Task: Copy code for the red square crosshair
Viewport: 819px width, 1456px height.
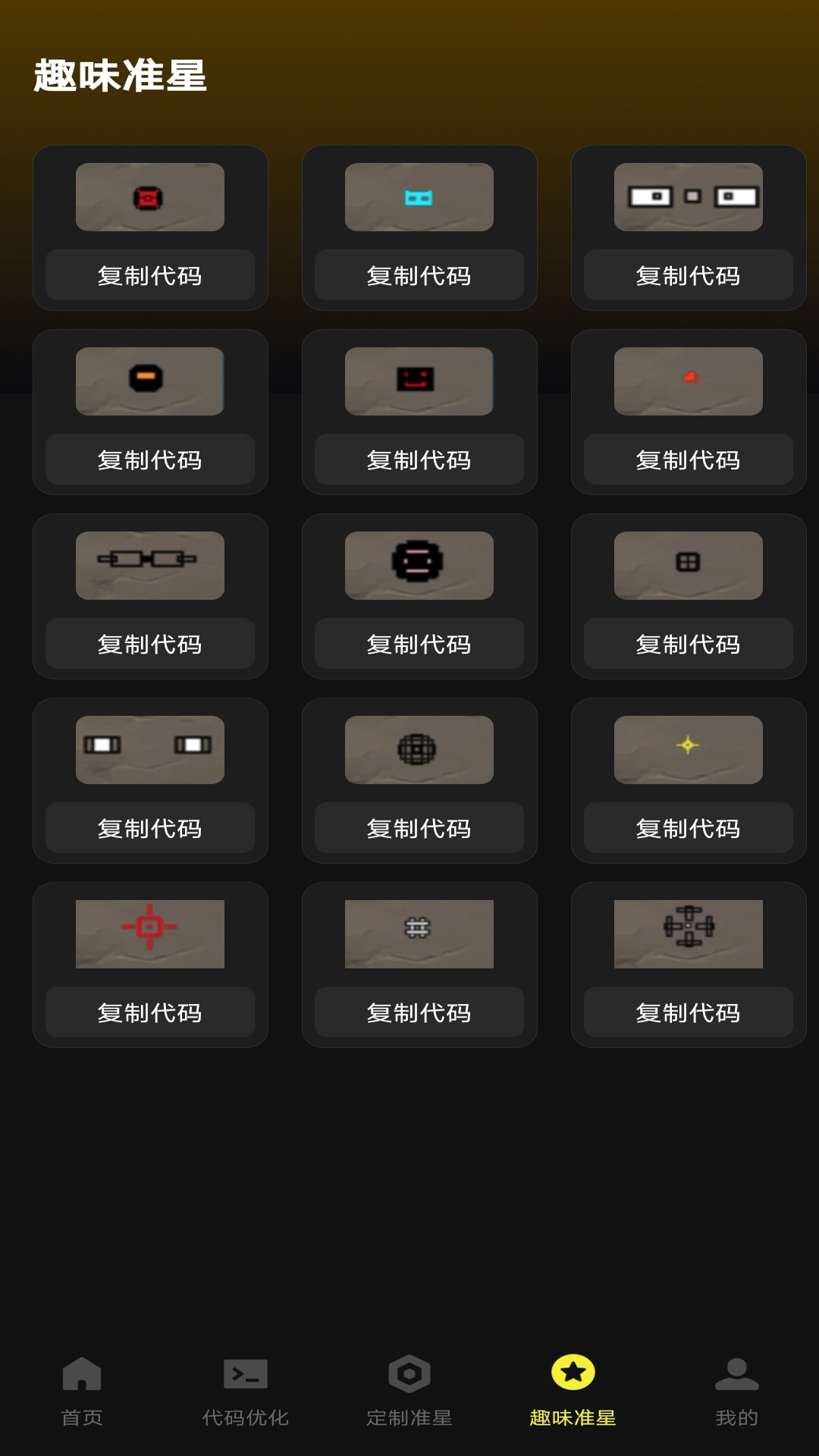Action: pyautogui.click(x=149, y=275)
